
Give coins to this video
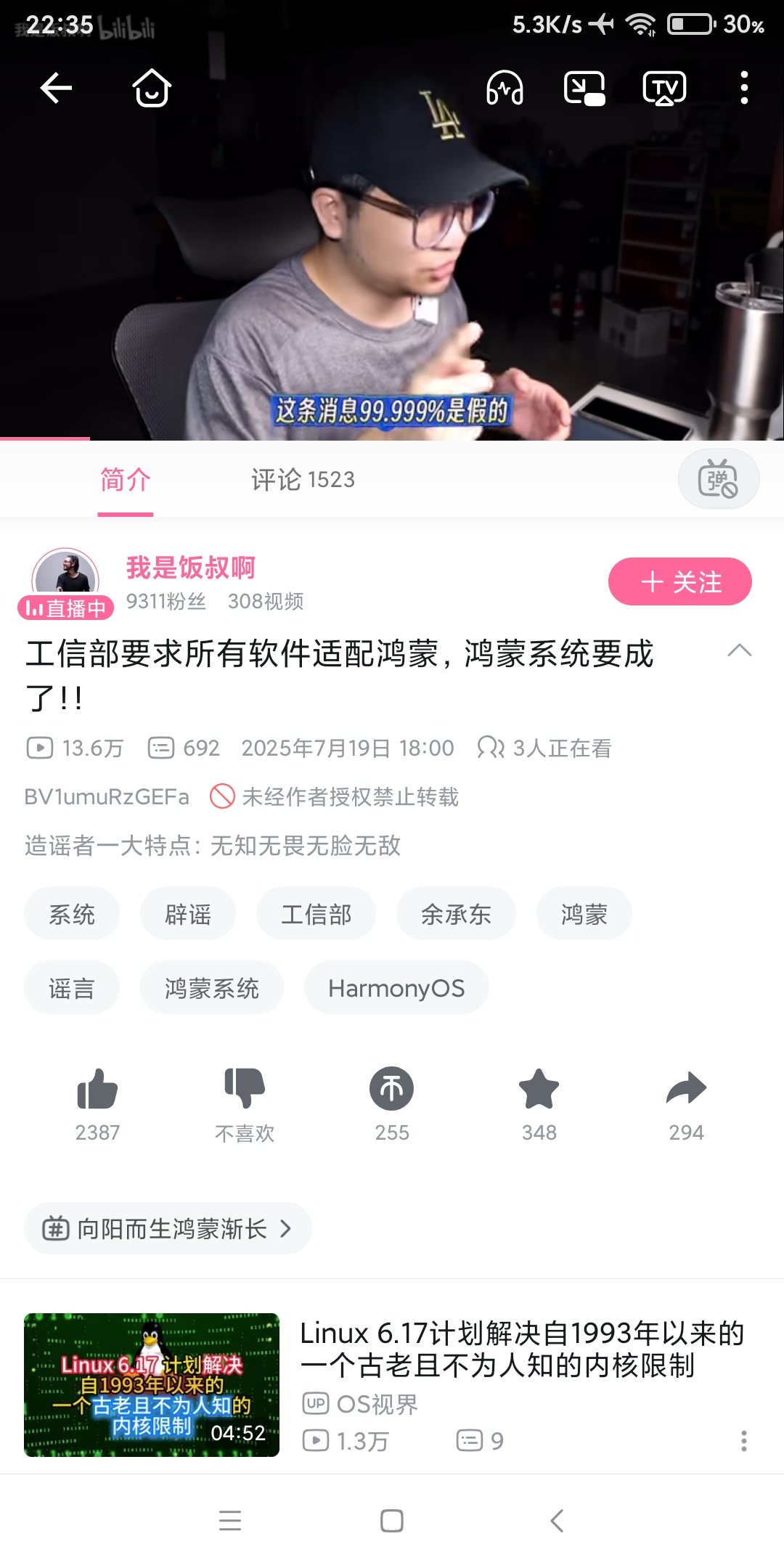coord(392,1090)
